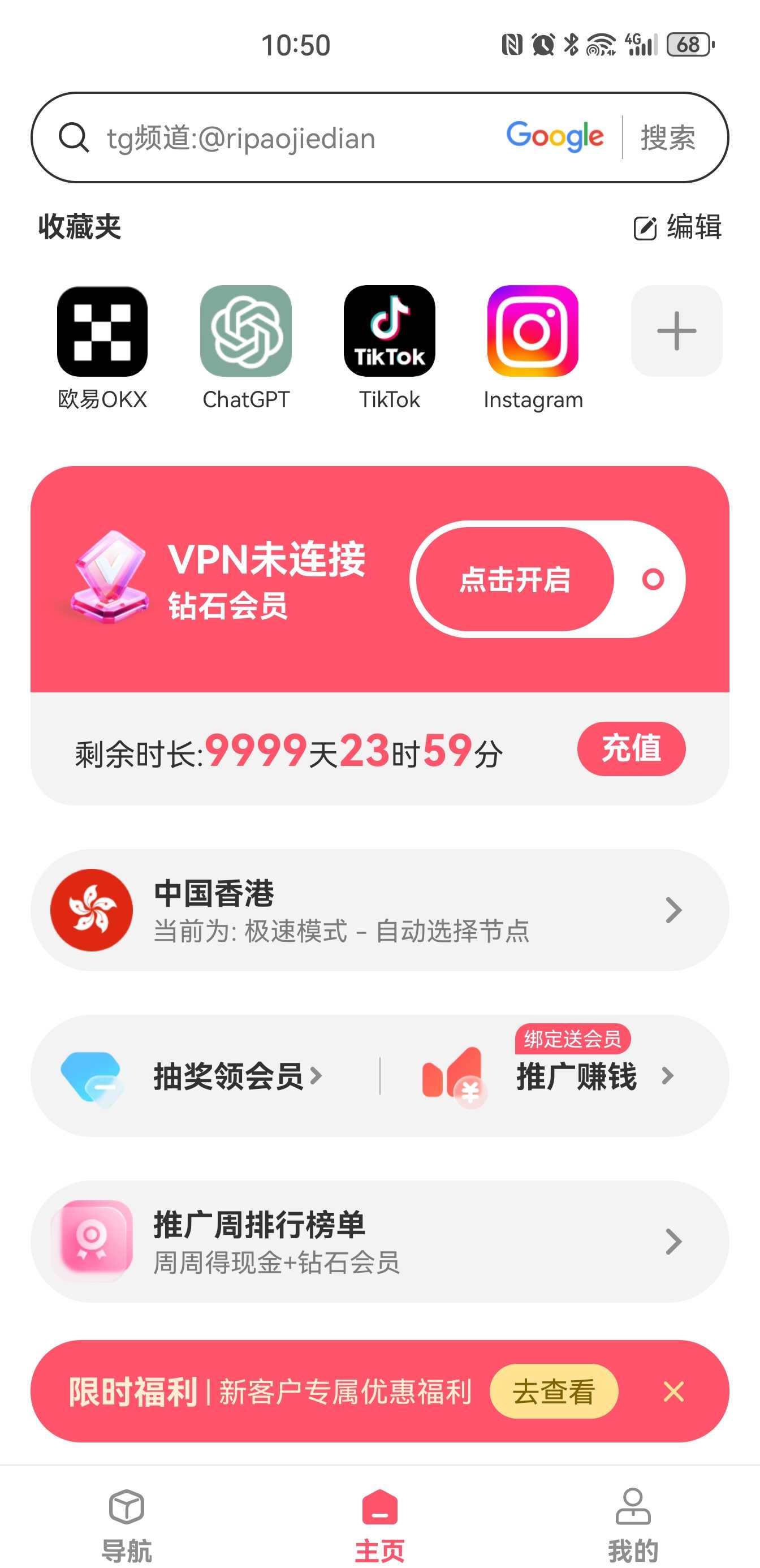This screenshot has height=1568, width=760.
Task: Toggle the VPN 点击开启 switch
Action: click(x=547, y=579)
